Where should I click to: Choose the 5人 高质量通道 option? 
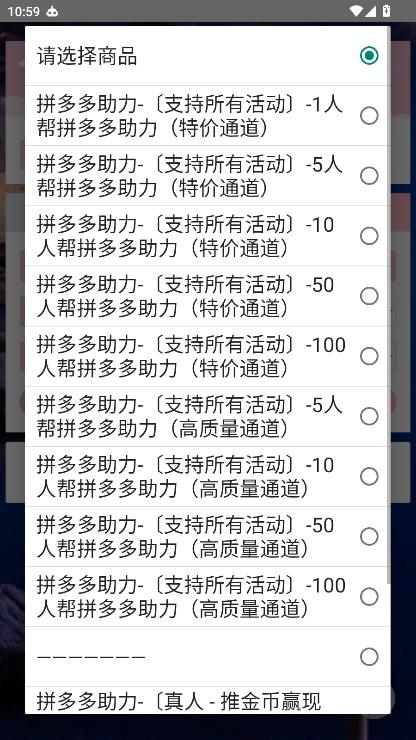point(208,416)
